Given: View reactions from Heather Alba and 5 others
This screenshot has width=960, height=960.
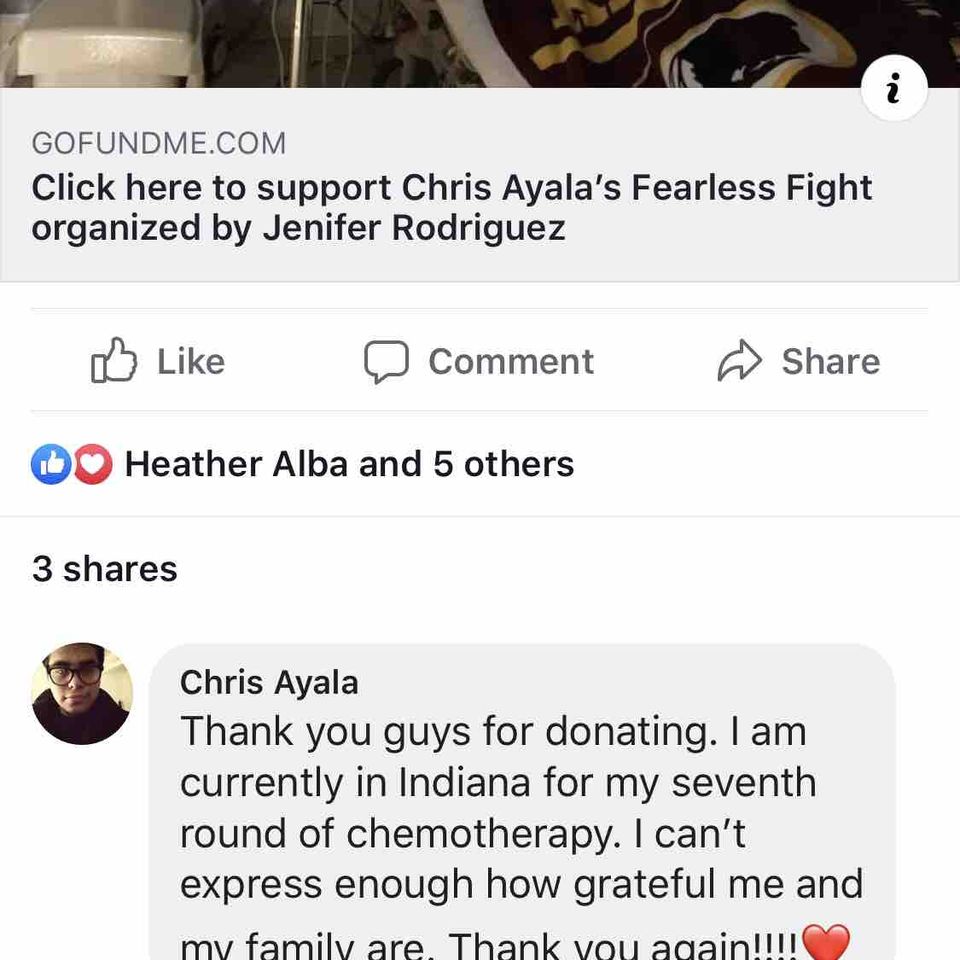Looking at the screenshot, I should pyautogui.click(x=304, y=464).
